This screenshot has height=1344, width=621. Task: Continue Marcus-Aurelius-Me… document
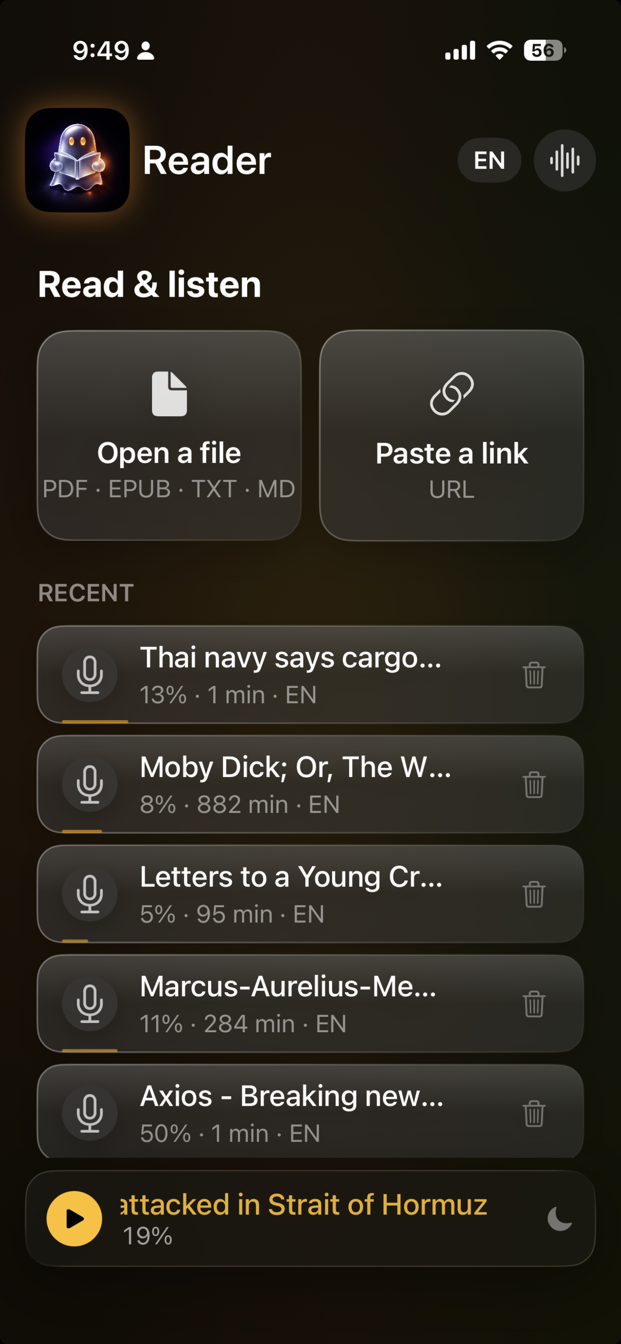290,1003
